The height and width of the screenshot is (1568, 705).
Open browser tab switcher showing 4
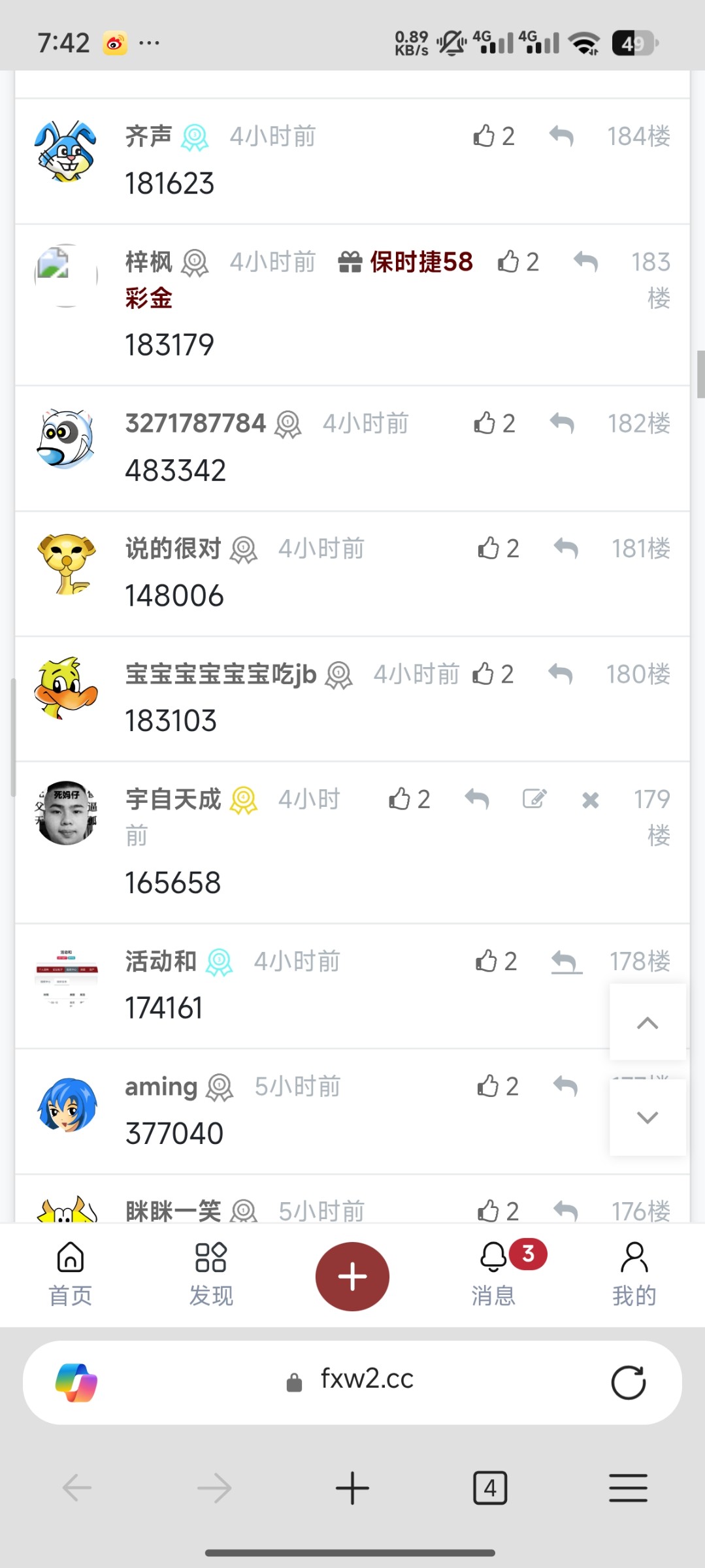pyautogui.click(x=490, y=1488)
